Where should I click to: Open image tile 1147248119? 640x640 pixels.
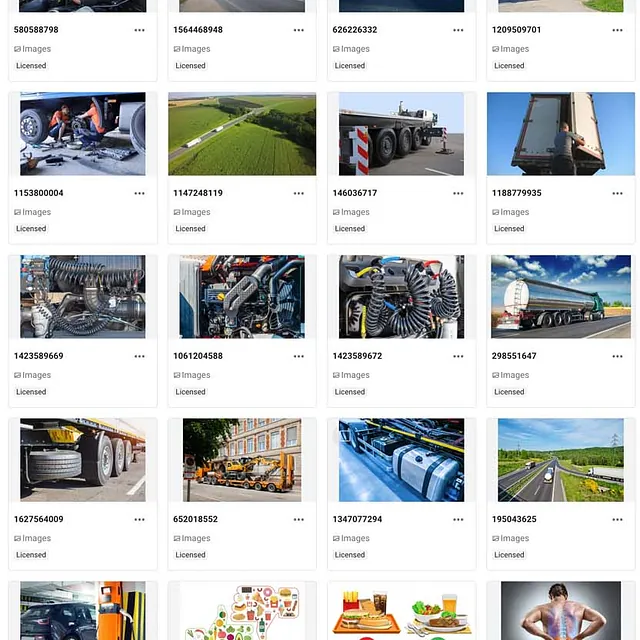pos(242,134)
